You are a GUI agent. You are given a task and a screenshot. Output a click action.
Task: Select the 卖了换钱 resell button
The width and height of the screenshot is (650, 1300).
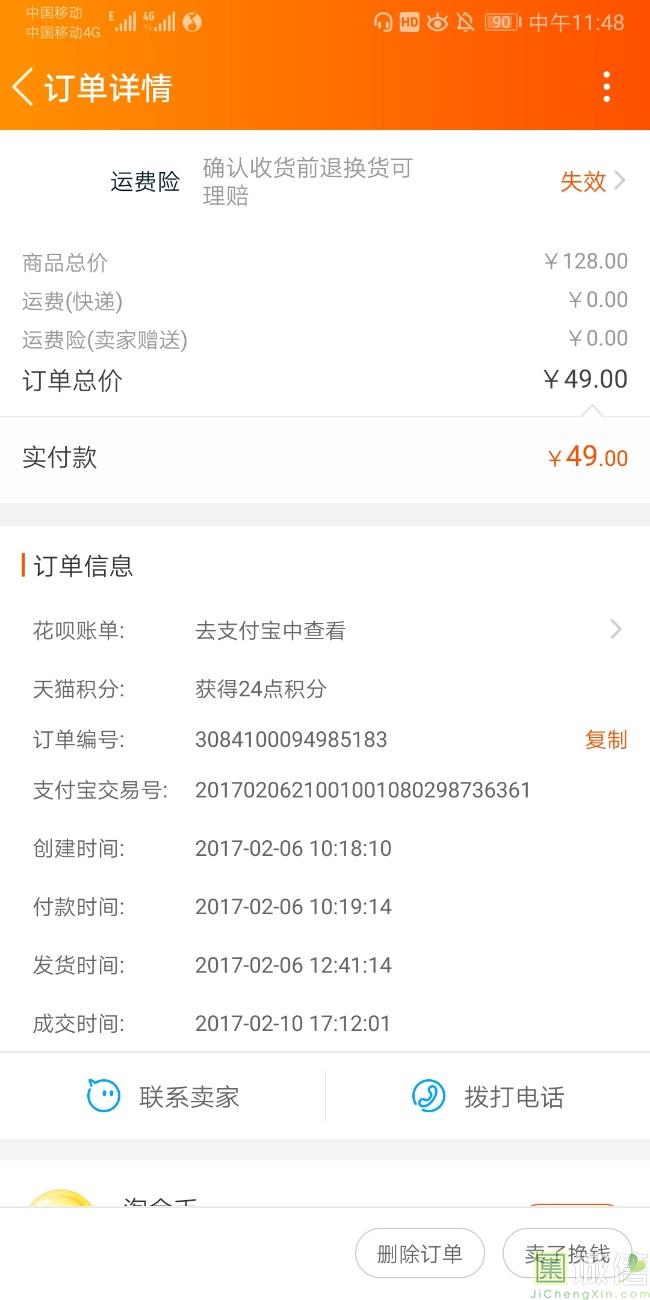click(567, 1254)
